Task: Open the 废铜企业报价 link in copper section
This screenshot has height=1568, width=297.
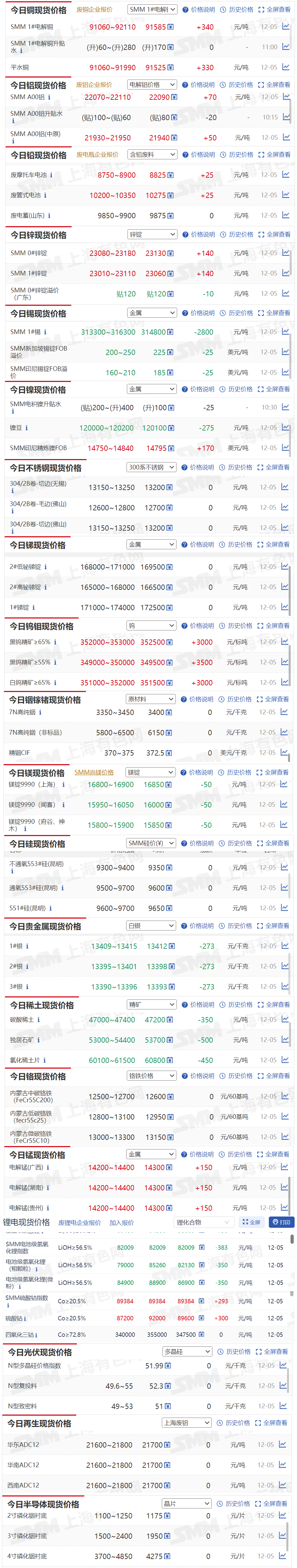Action: click(x=94, y=10)
